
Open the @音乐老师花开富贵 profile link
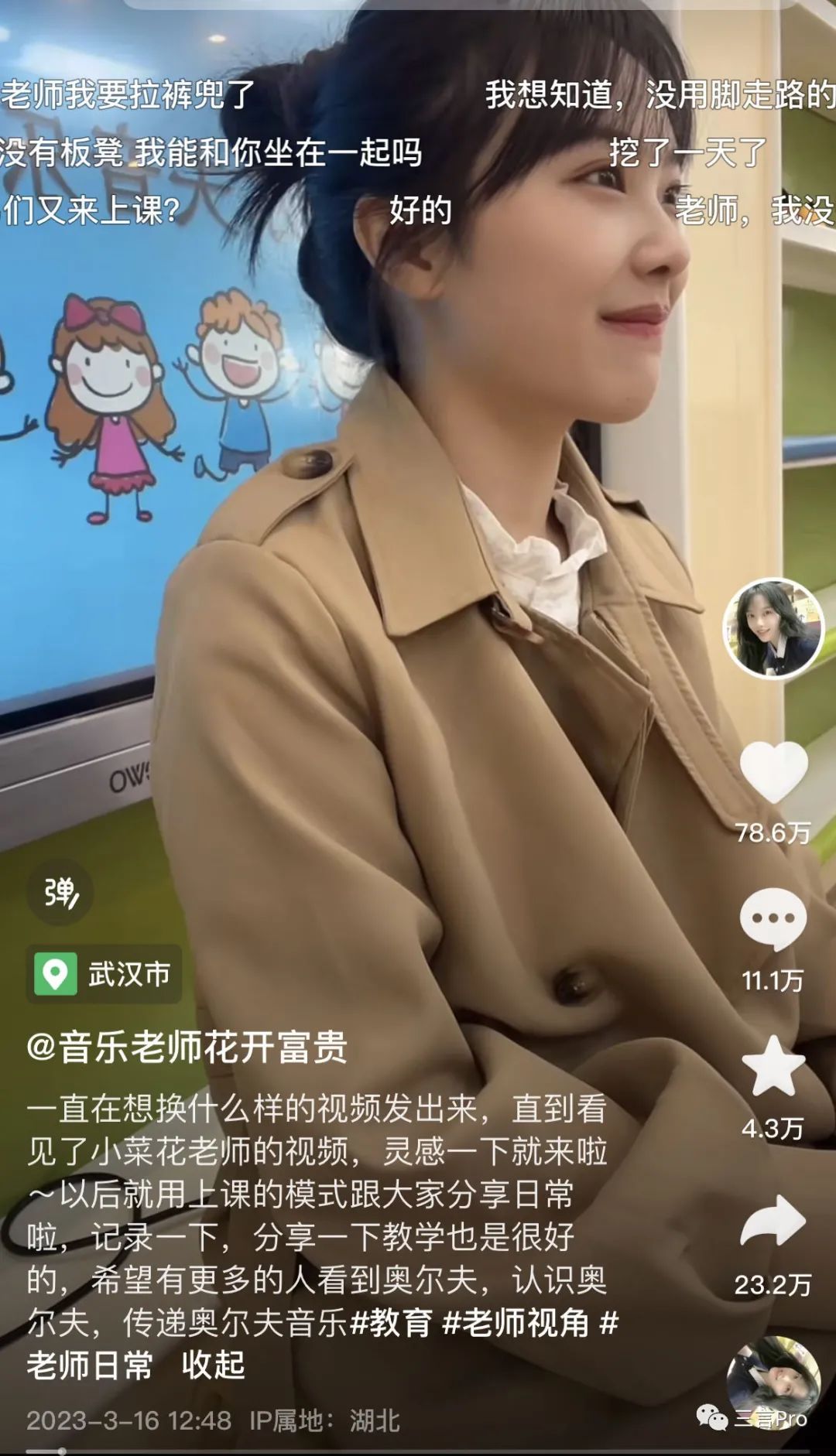[x=187, y=1048]
